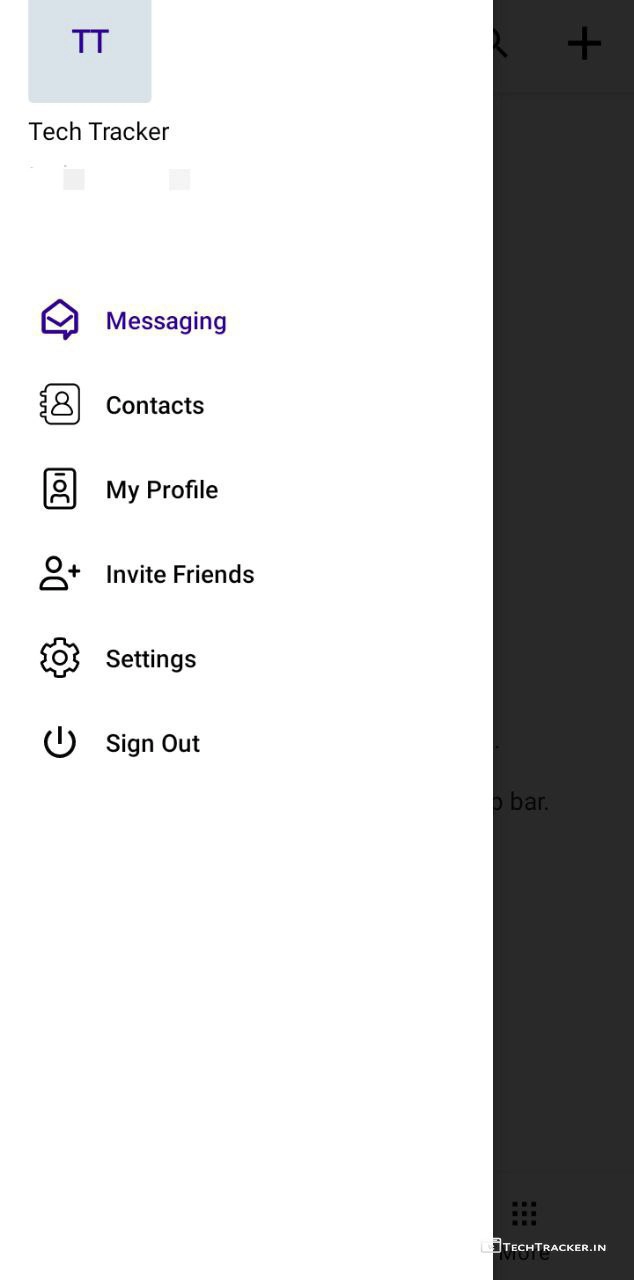The width and height of the screenshot is (634, 1280).
Task: Open the Messaging section
Action: [x=165, y=321]
